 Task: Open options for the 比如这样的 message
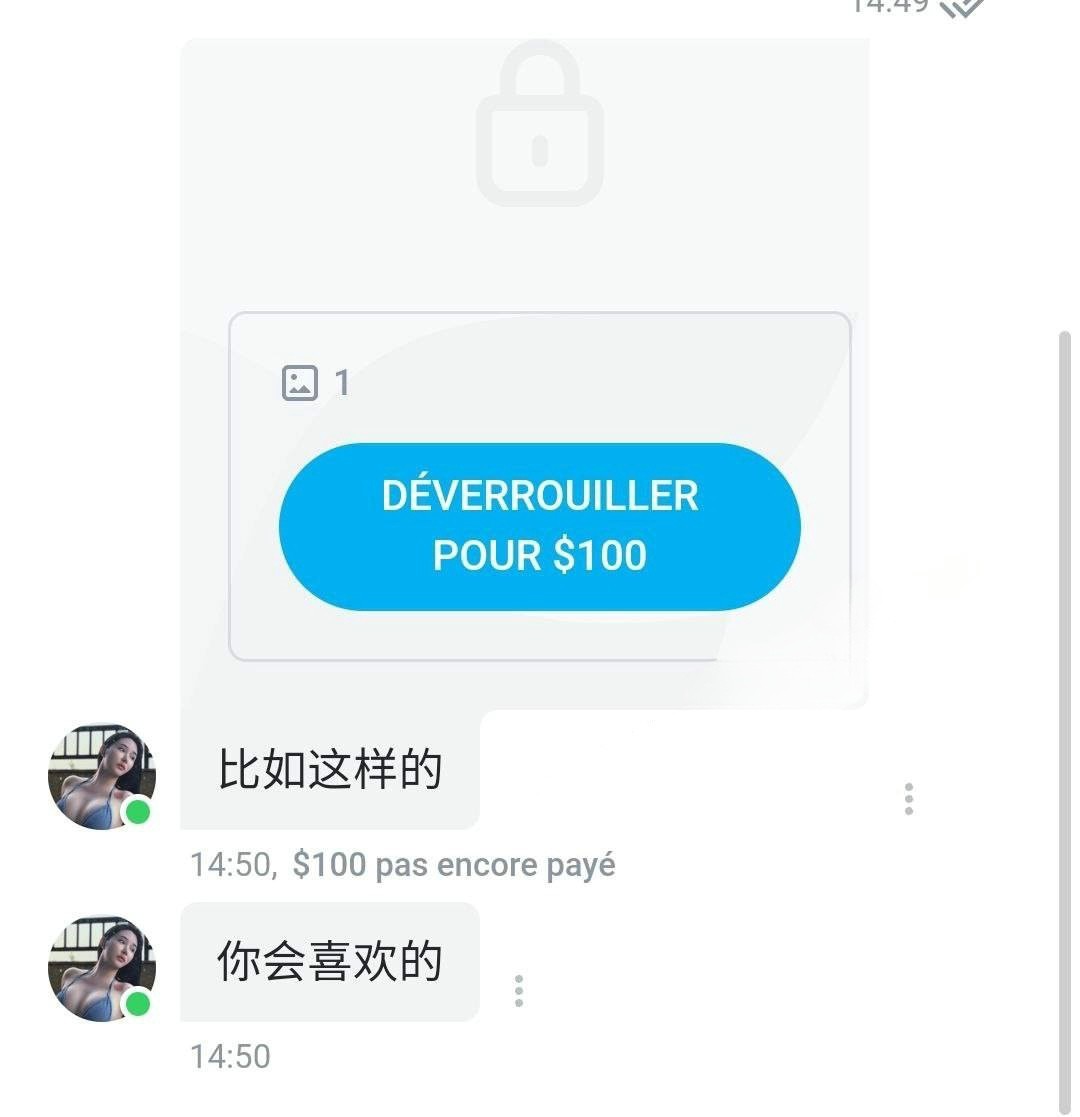[x=908, y=799]
